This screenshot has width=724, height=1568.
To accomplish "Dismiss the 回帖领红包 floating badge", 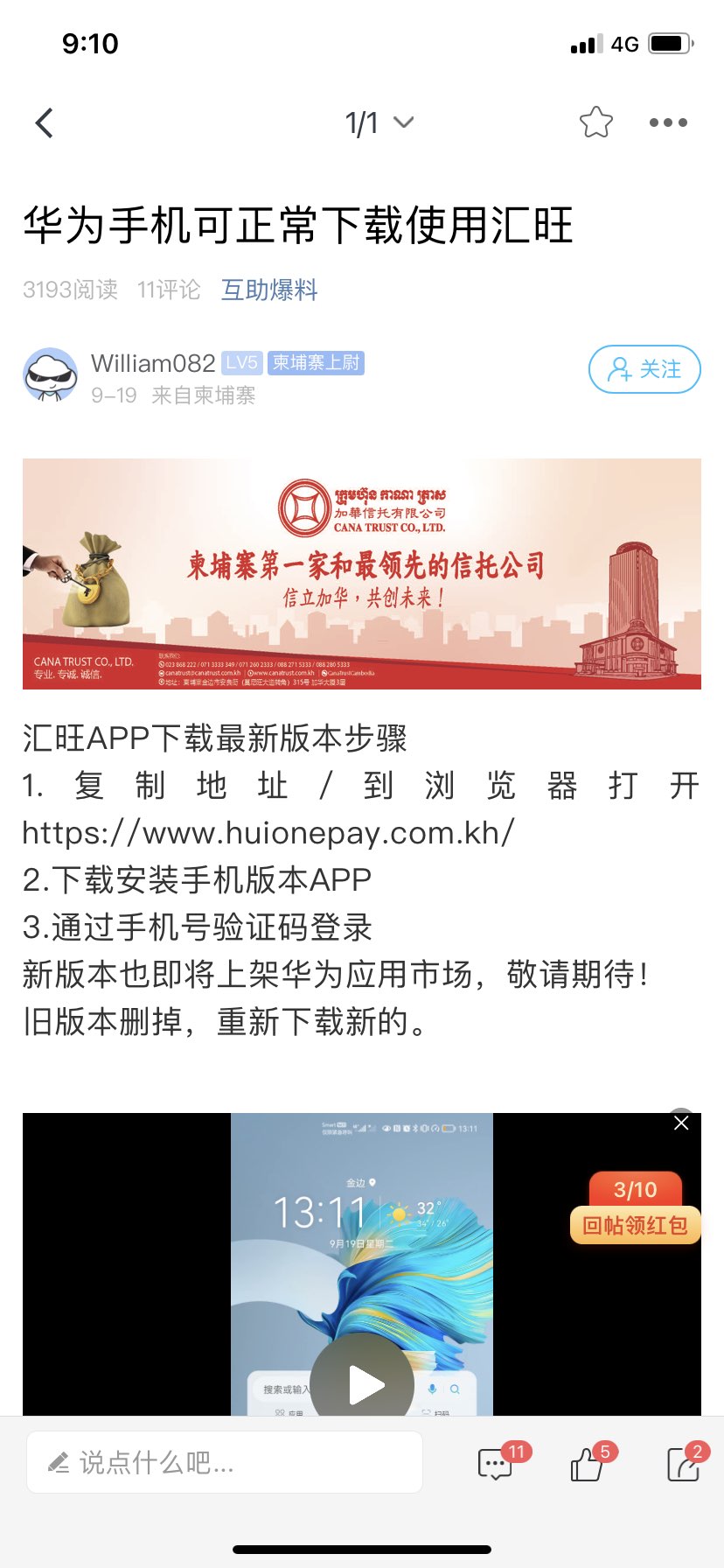I will [681, 1123].
